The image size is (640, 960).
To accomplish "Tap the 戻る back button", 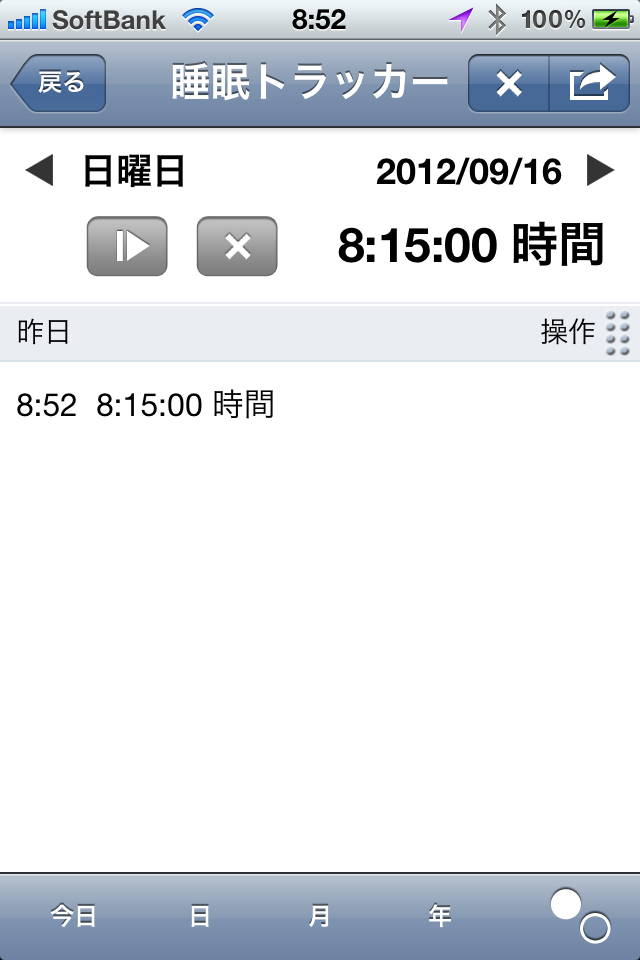I will (x=58, y=83).
